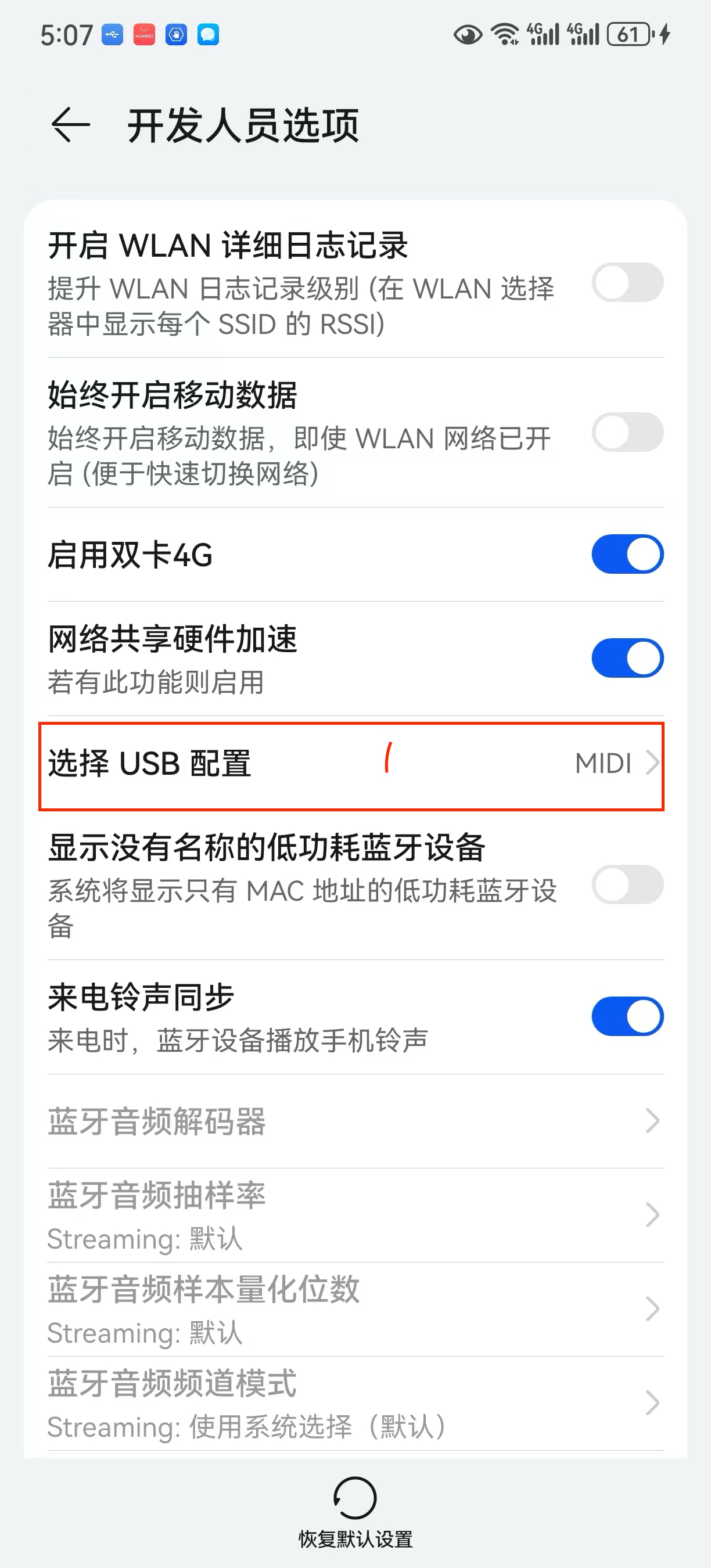Disable 启用双卡4G switch
This screenshot has width=711, height=1568.
tap(627, 554)
